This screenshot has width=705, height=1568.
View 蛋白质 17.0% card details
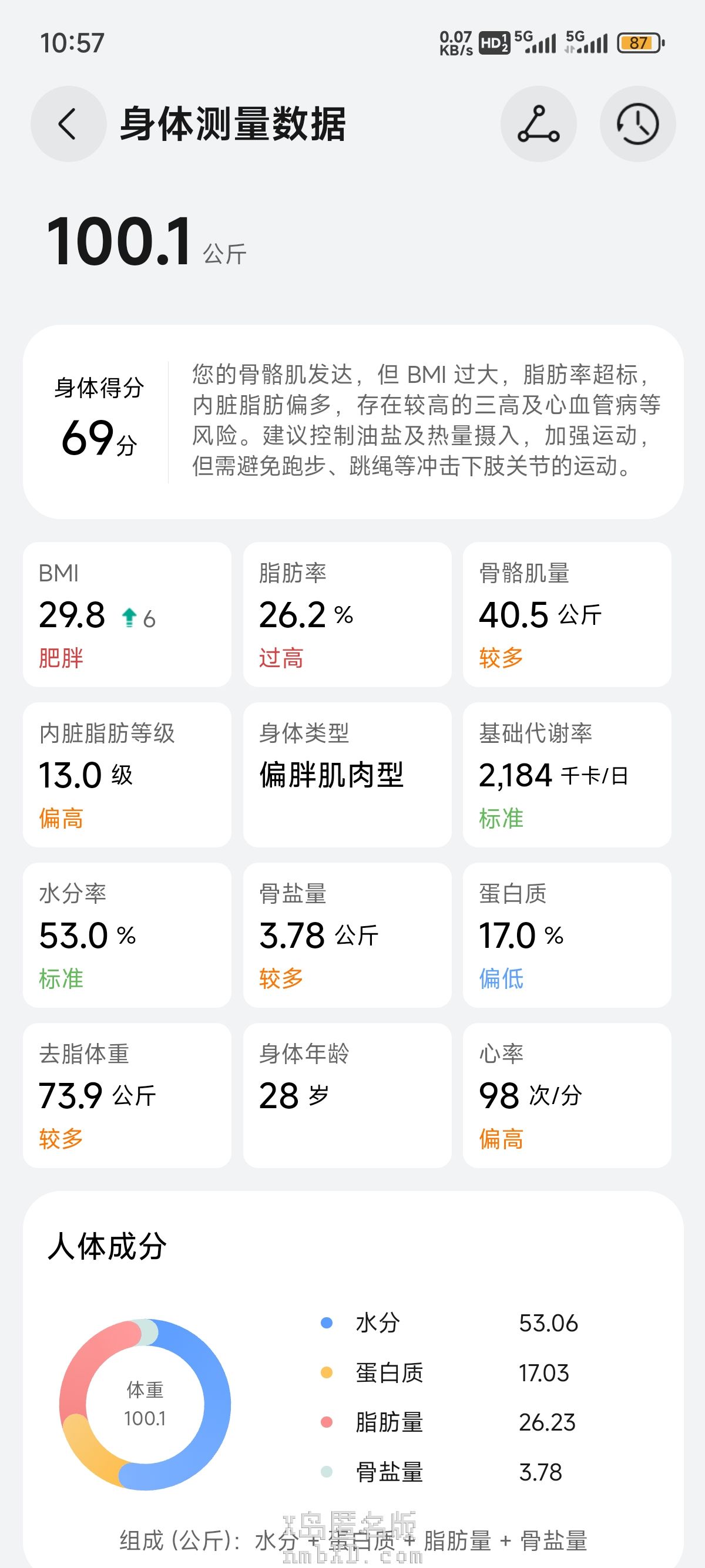coord(567,935)
